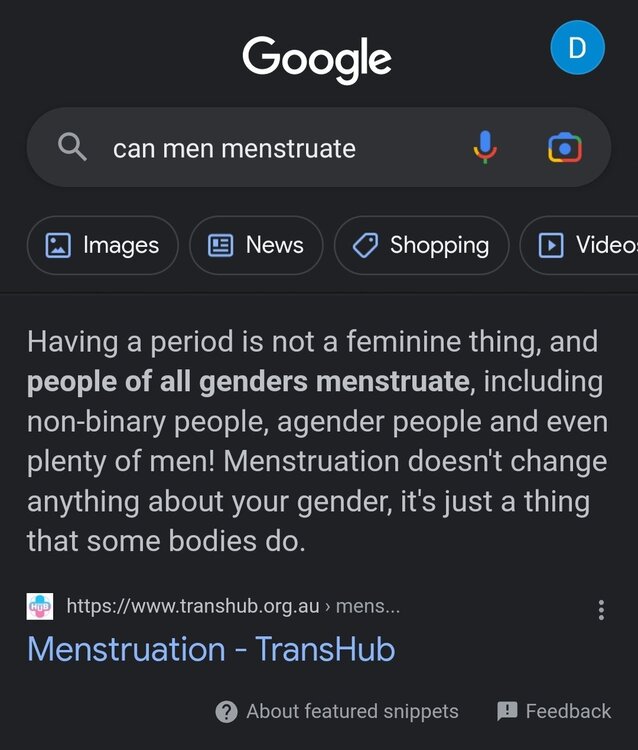Start a voice search with the microphone
The height and width of the screenshot is (750, 638).
[x=485, y=148]
